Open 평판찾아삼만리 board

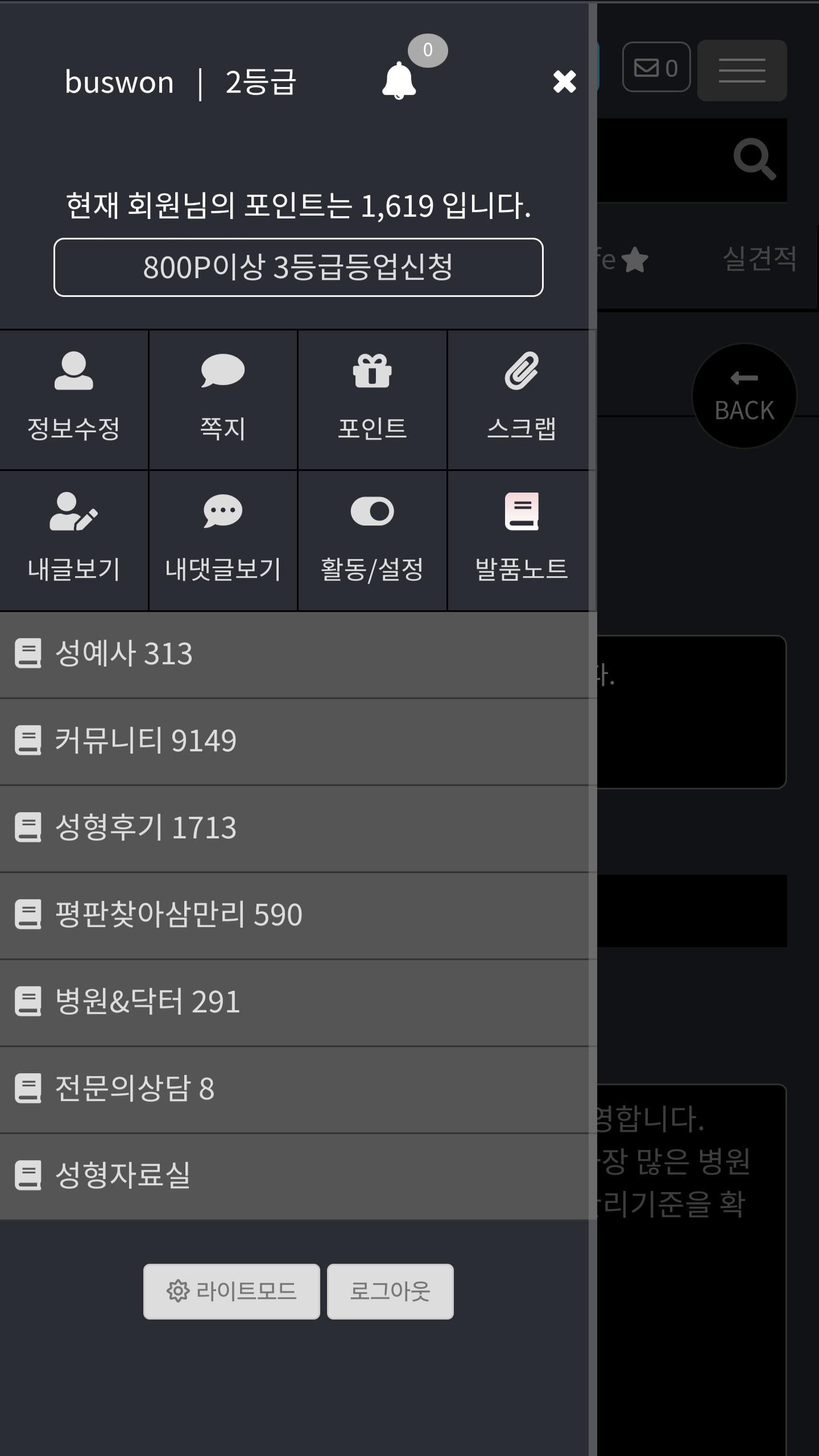(295, 916)
